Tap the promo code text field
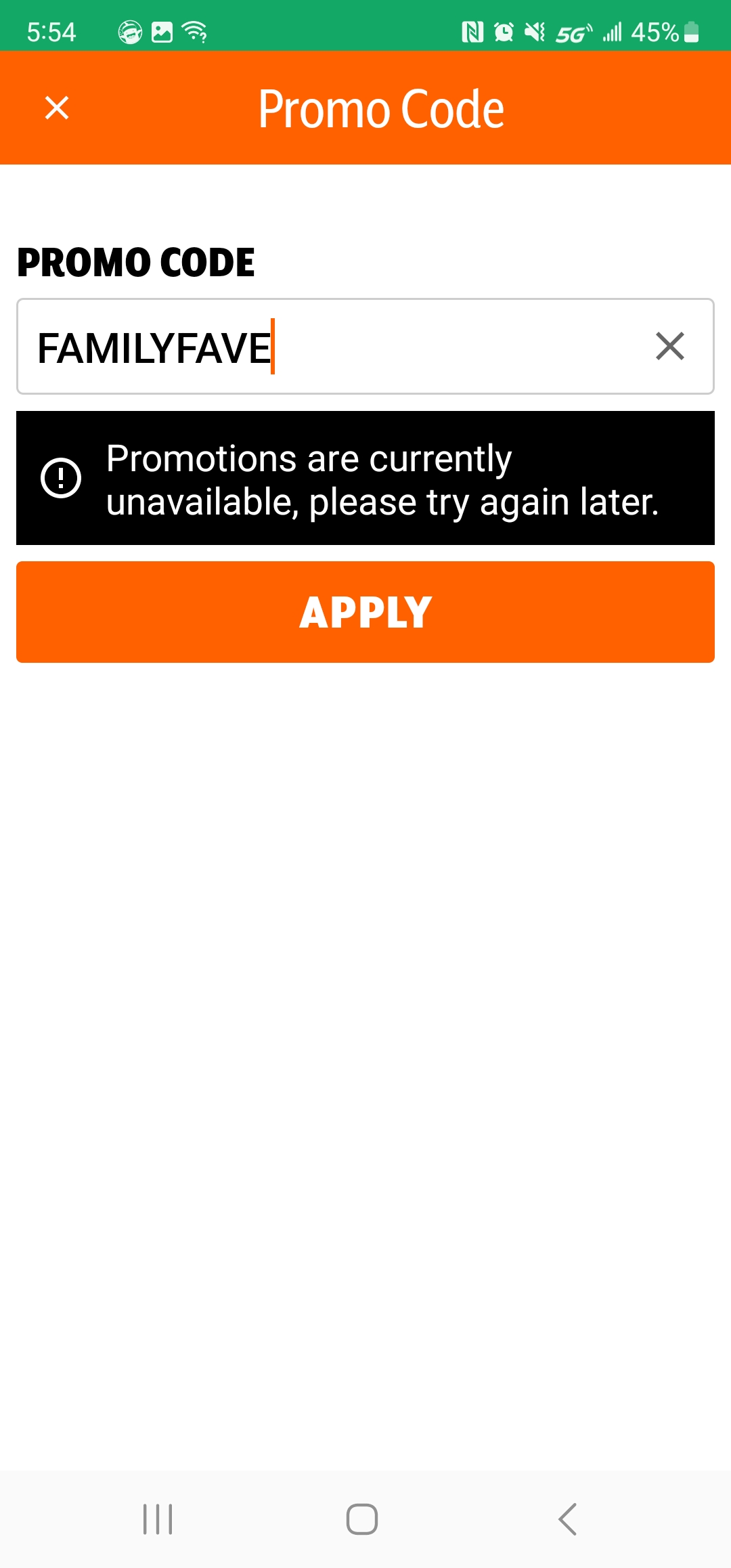Screen dimensions: 731x1568 tap(325, 347)
